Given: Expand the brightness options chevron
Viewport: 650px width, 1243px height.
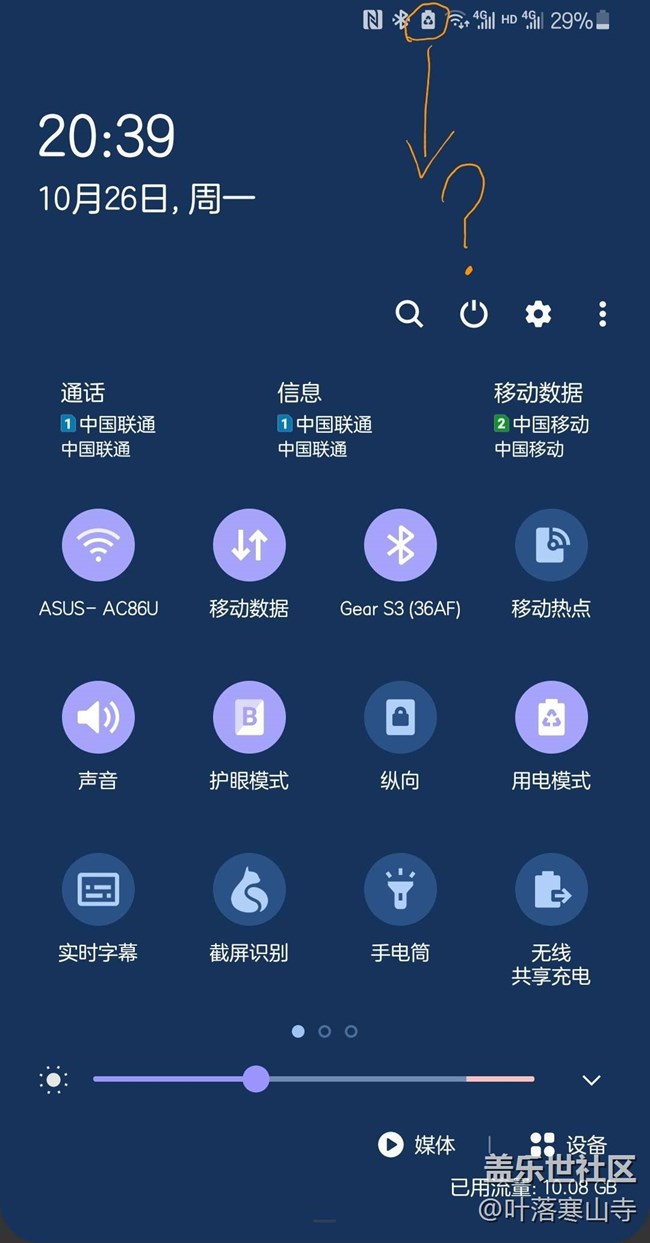Looking at the screenshot, I should (592, 1080).
